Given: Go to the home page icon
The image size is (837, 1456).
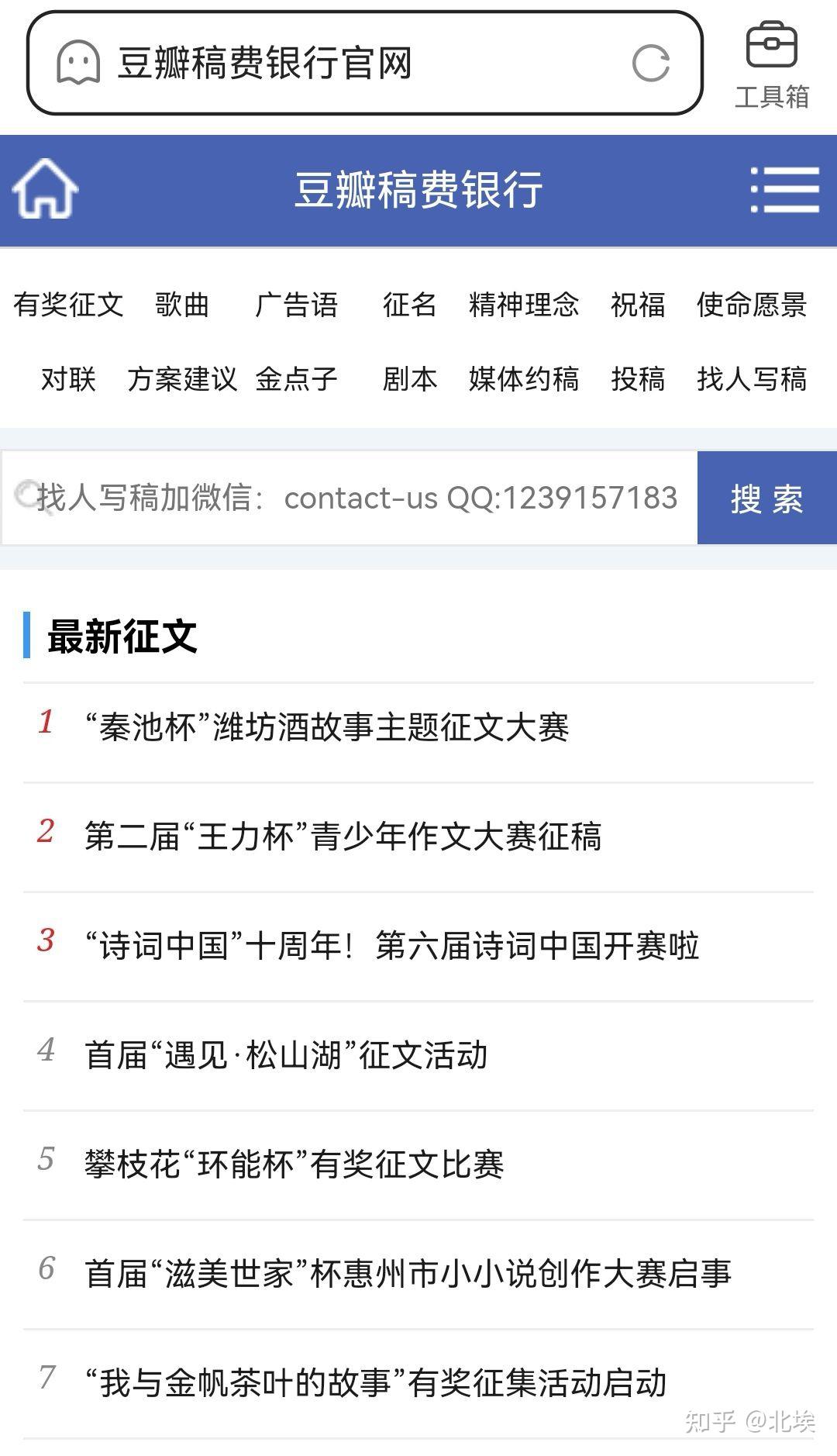Looking at the screenshot, I should 45,188.
